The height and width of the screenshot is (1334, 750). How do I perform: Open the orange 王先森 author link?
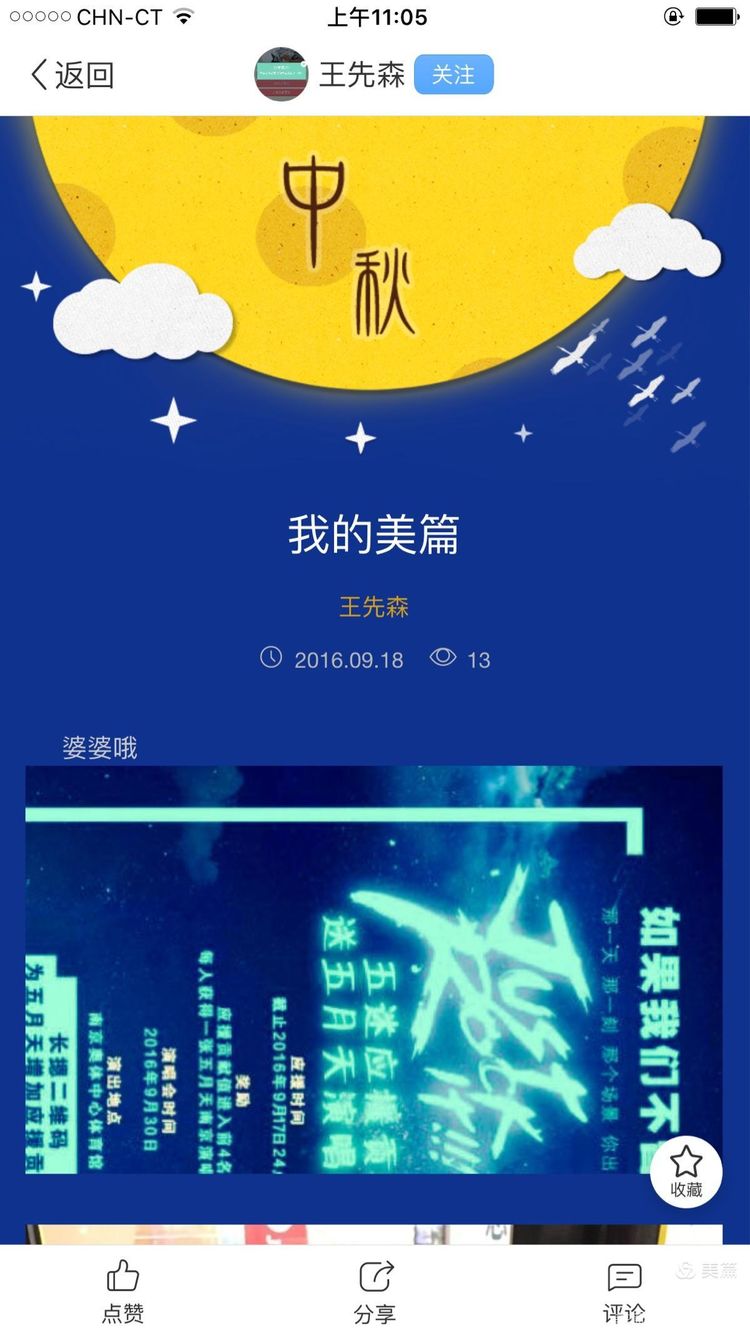[374, 607]
